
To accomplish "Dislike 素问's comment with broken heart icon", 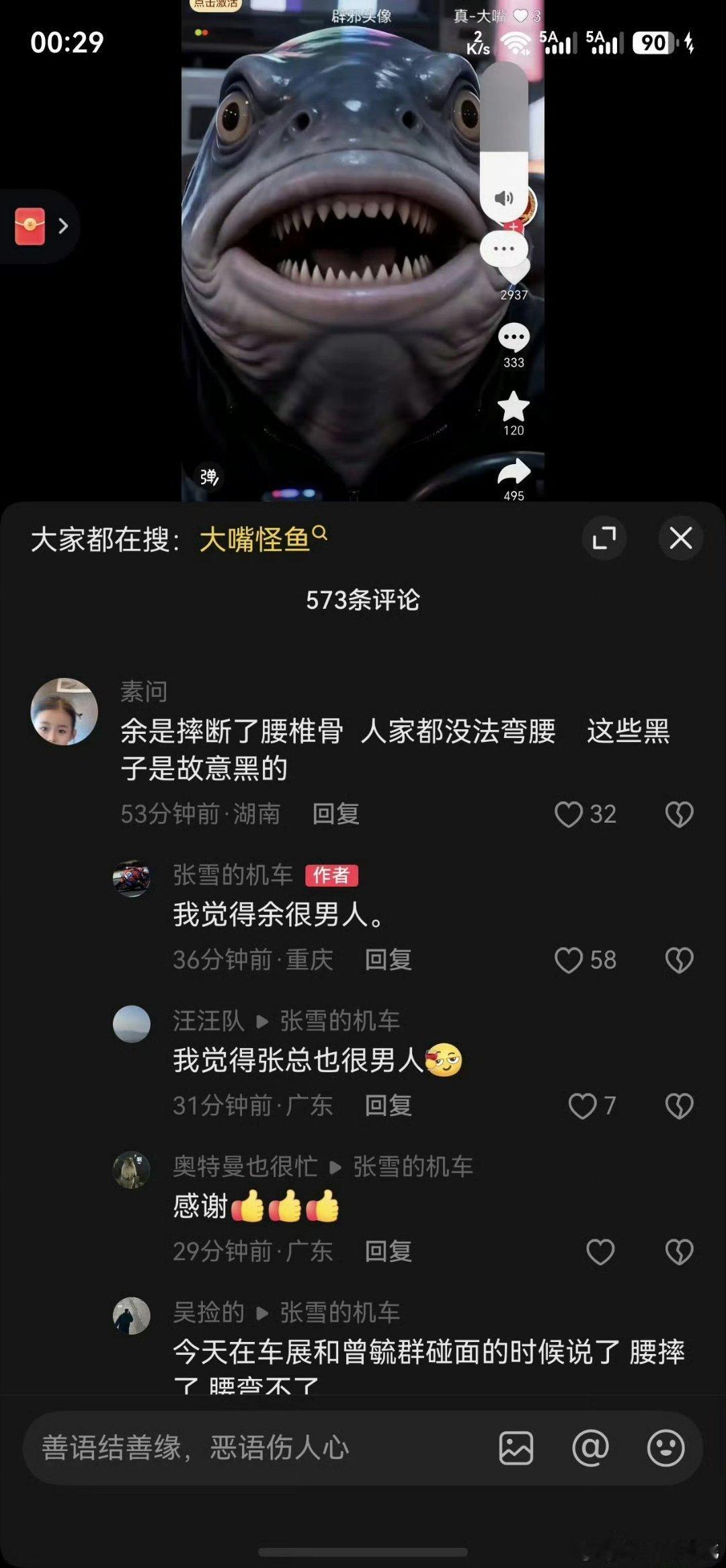I will (680, 813).
